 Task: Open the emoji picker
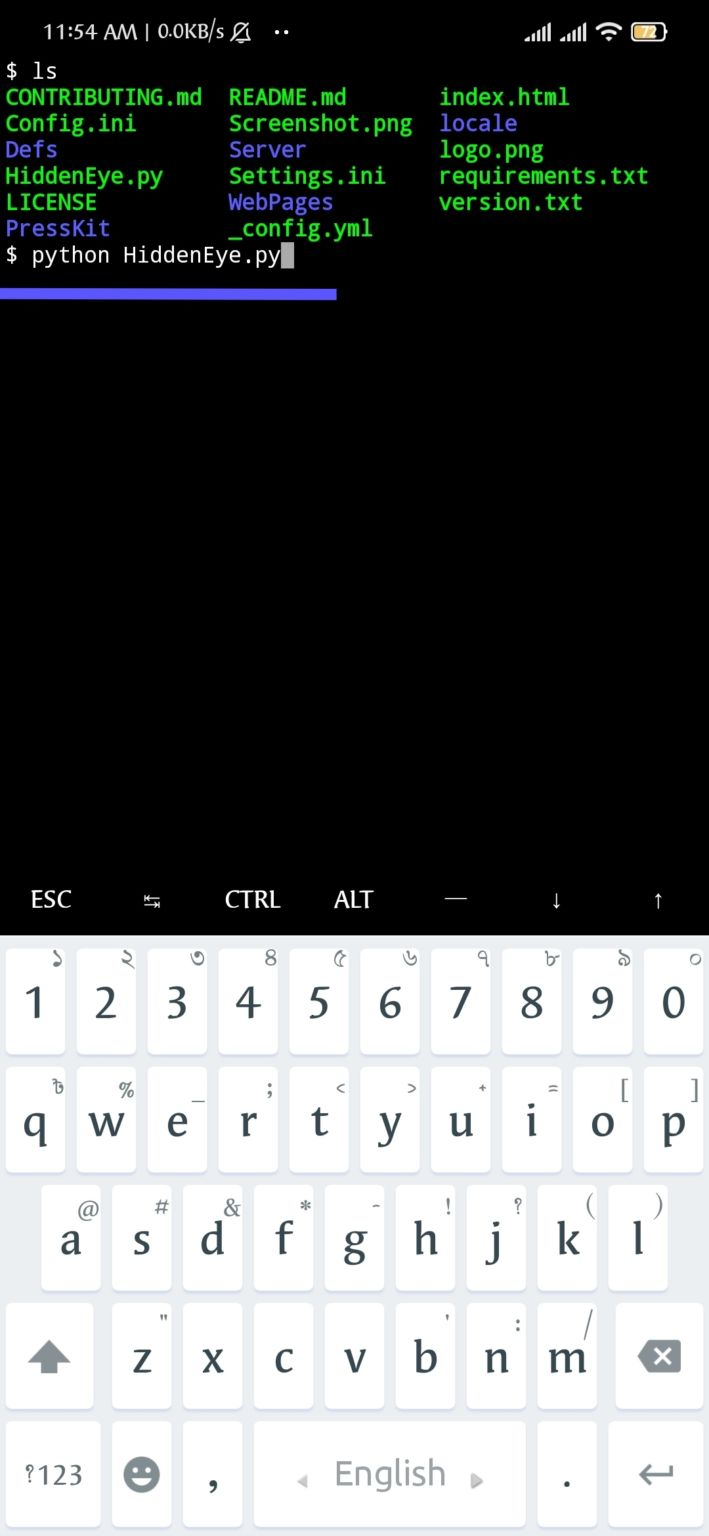pyautogui.click(x=141, y=1474)
